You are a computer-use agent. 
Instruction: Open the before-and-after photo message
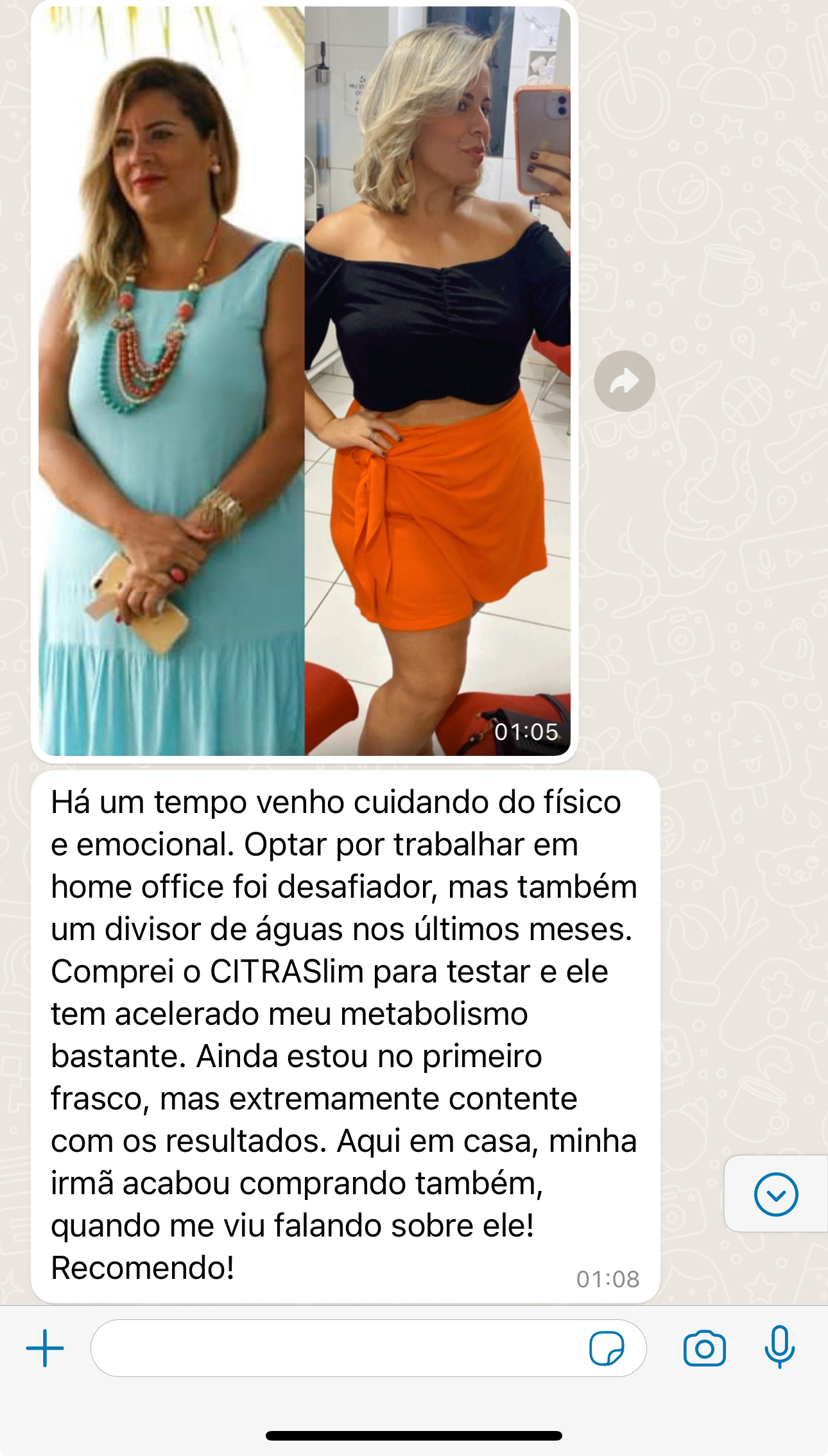pos(304,381)
